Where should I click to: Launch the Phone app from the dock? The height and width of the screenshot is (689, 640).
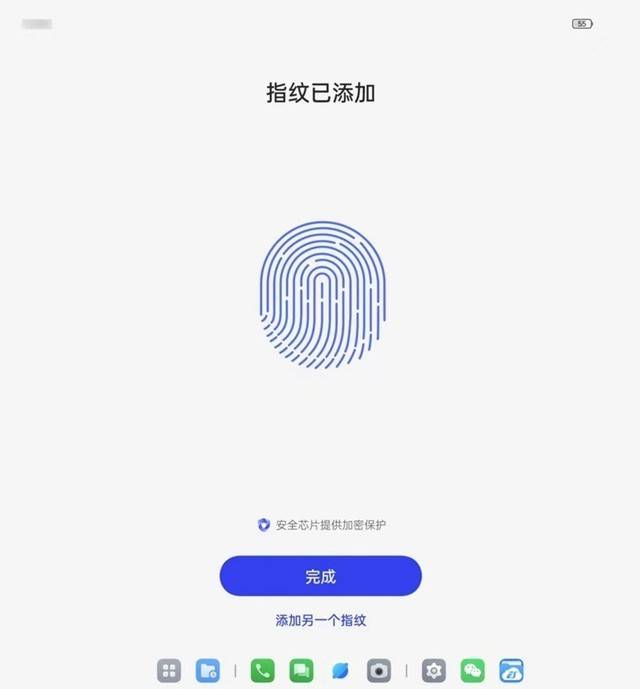click(263, 671)
